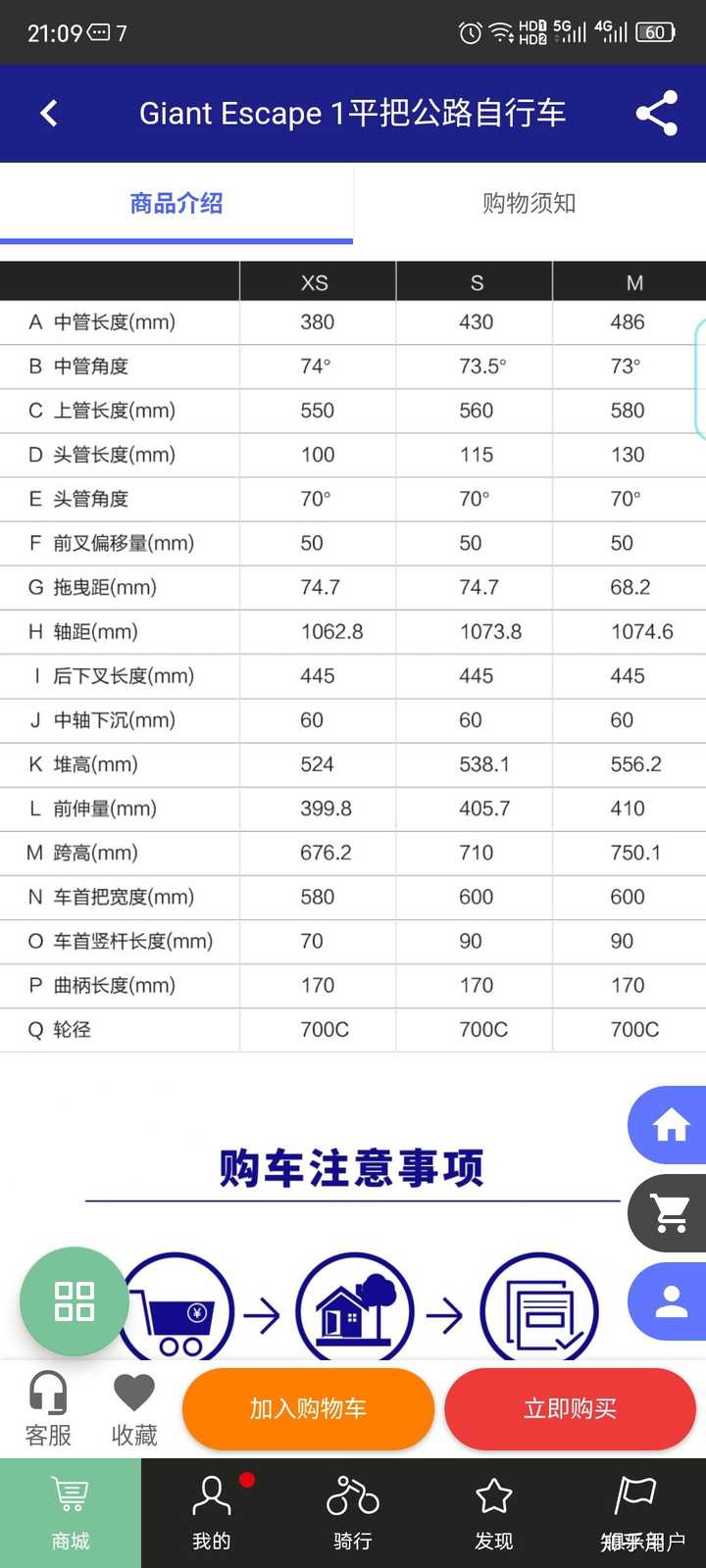Tap the 购车注意事项 heading
Screen dimensions: 706x1568
coord(351,1166)
